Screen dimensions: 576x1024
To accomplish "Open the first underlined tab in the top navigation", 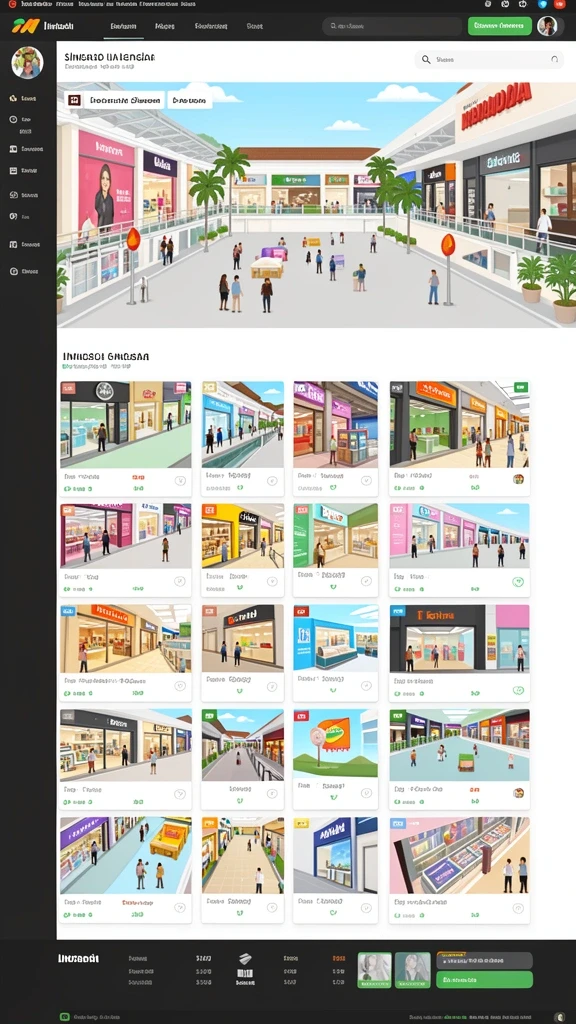I will coord(123,27).
